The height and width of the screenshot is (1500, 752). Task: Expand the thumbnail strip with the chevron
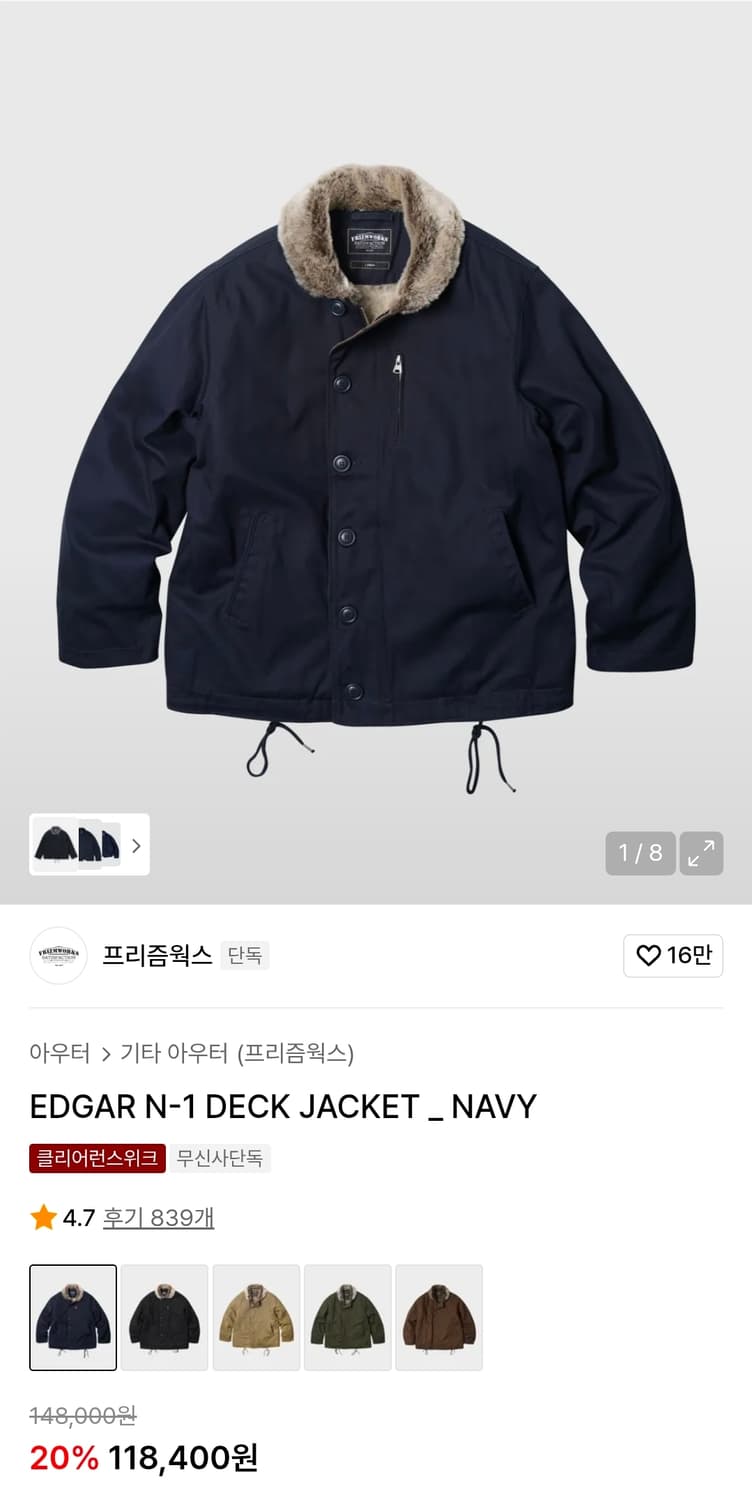[x=137, y=845]
